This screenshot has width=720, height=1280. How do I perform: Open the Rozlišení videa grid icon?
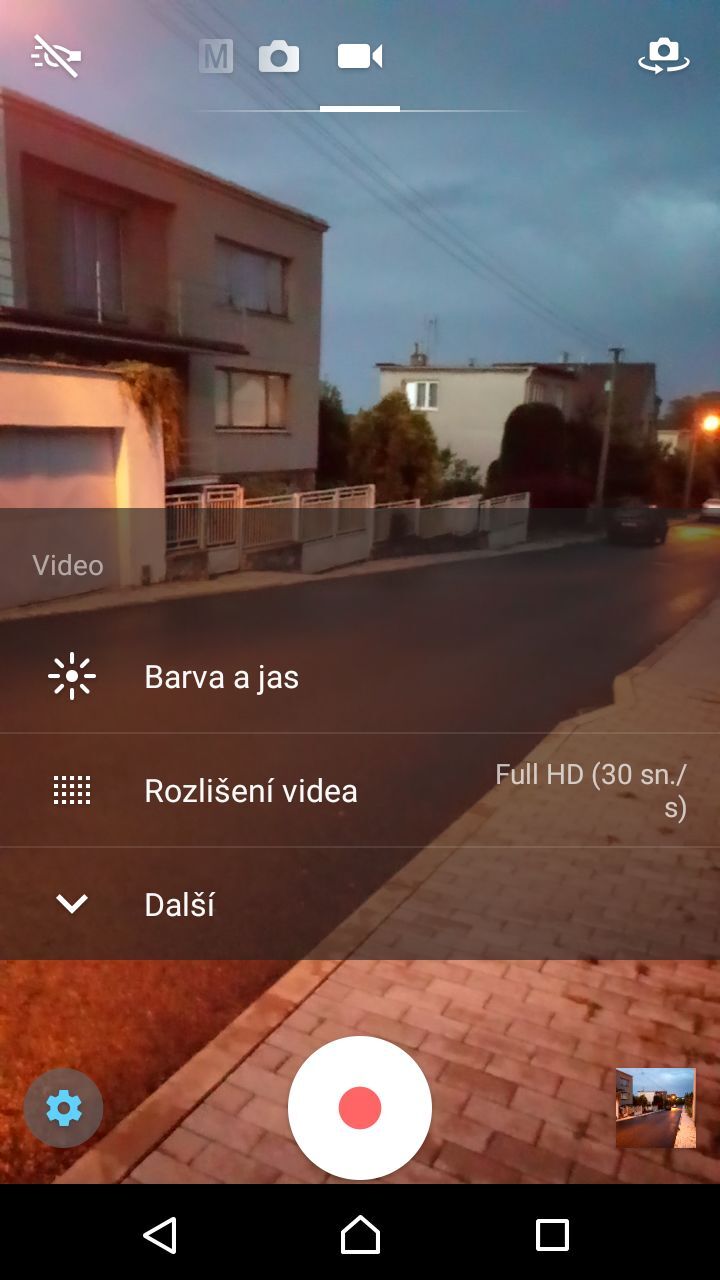[71, 790]
